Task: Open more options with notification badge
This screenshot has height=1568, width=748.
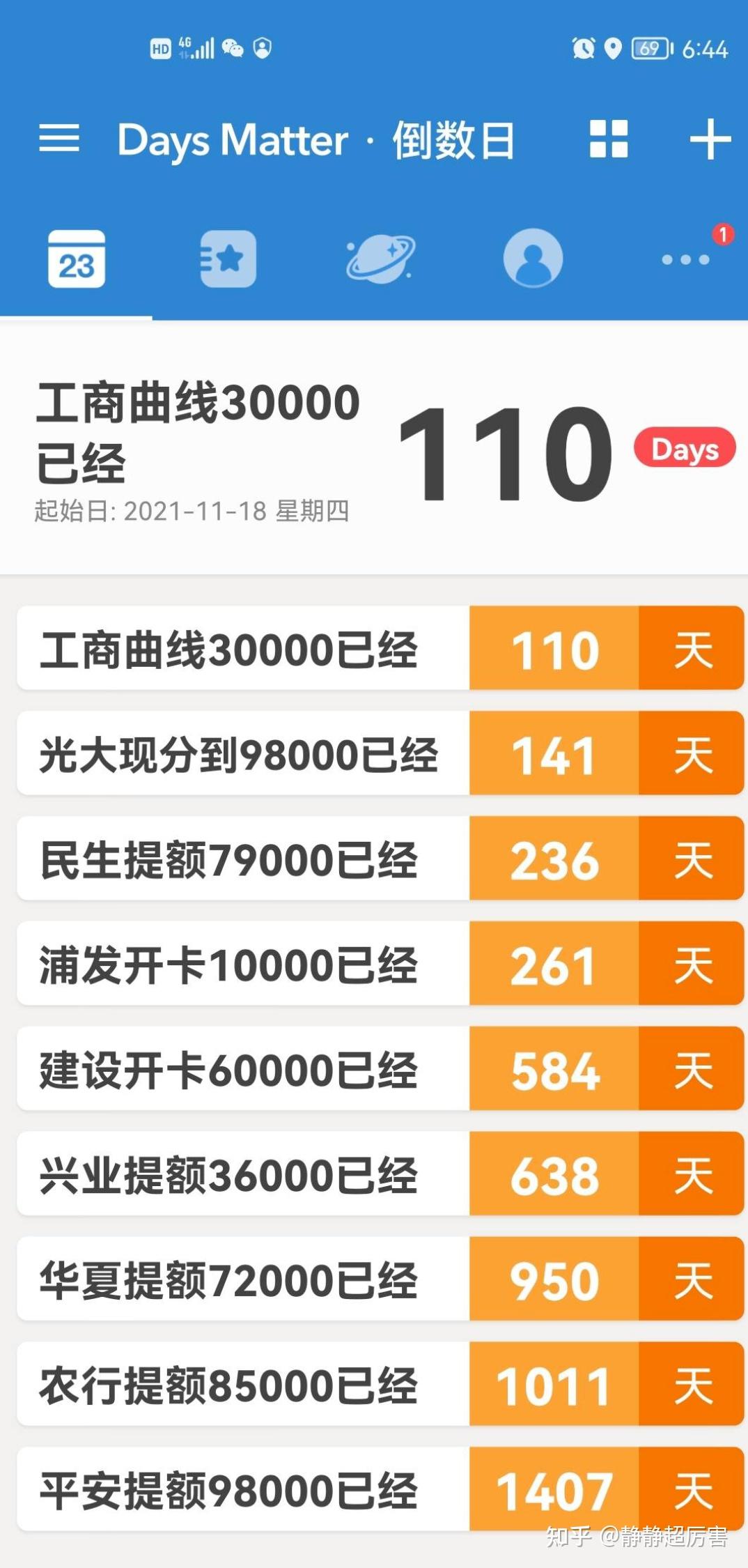Action: coord(683,260)
